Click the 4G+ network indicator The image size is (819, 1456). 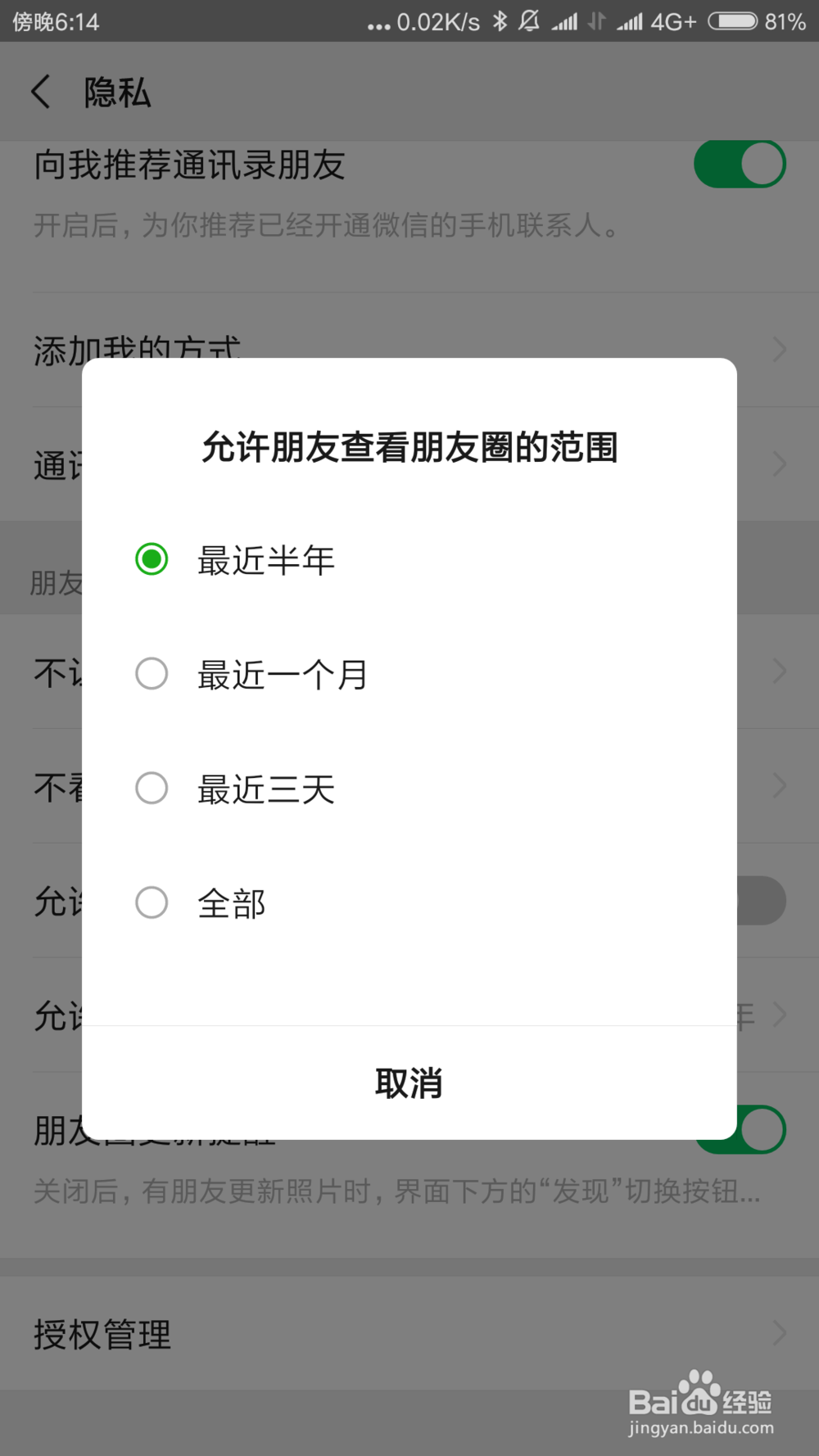pos(673,21)
